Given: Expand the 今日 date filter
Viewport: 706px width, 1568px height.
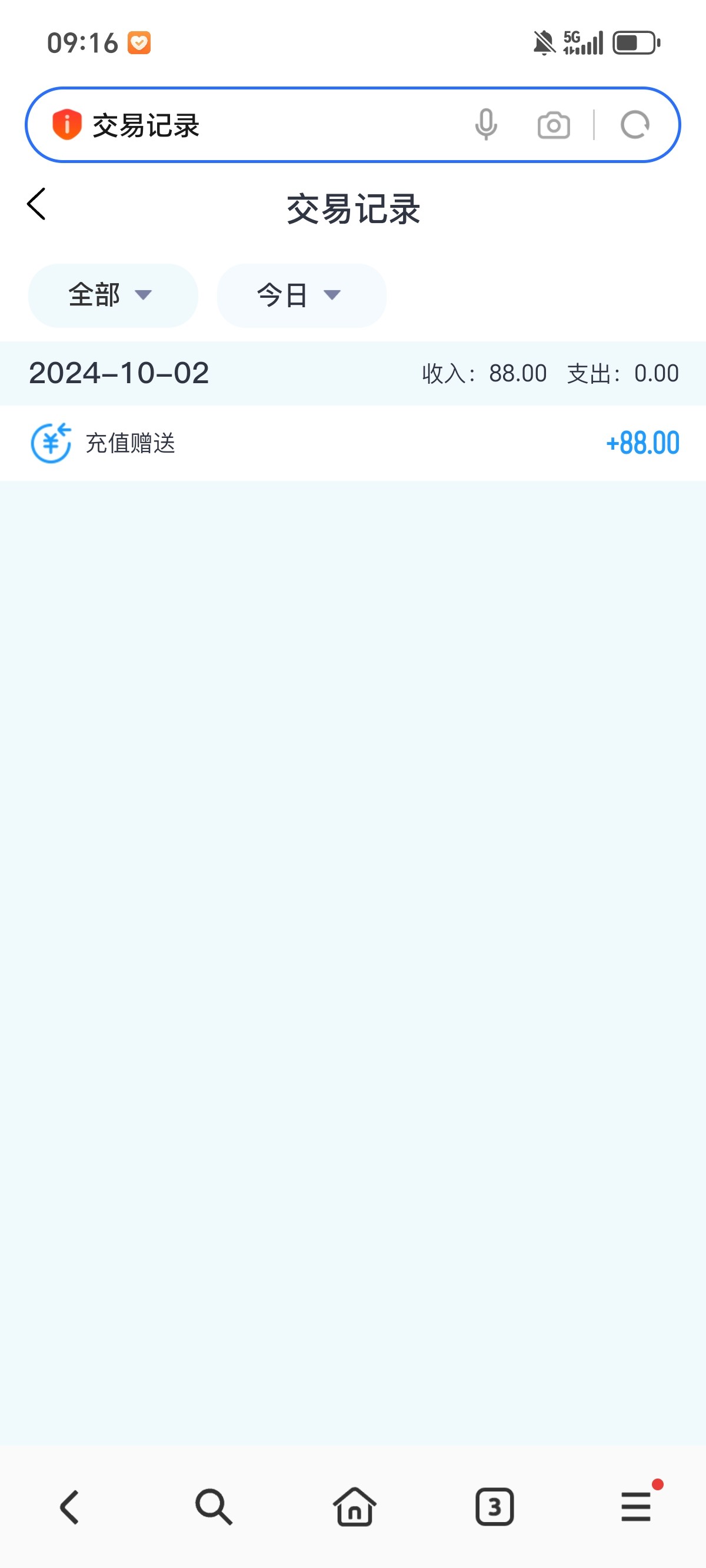Looking at the screenshot, I should coord(301,295).
